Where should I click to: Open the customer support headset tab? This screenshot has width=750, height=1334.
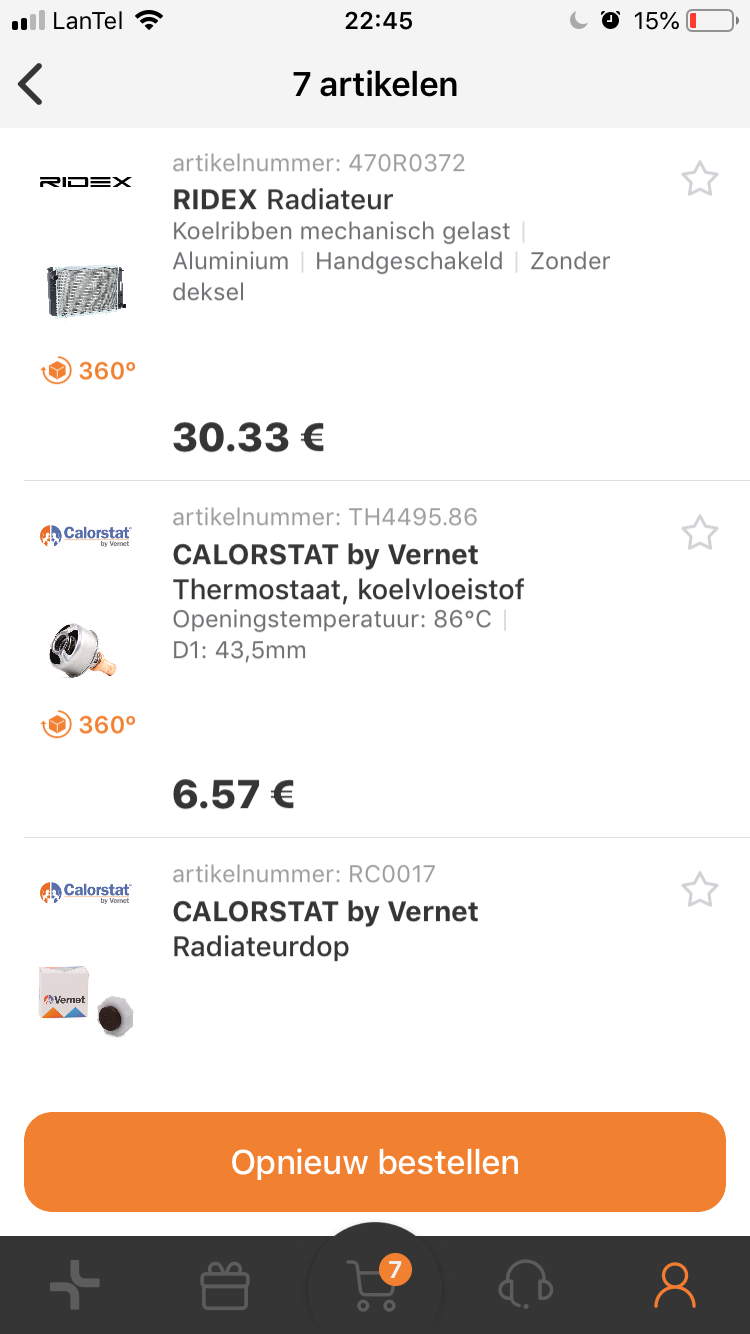point(525,1286)
